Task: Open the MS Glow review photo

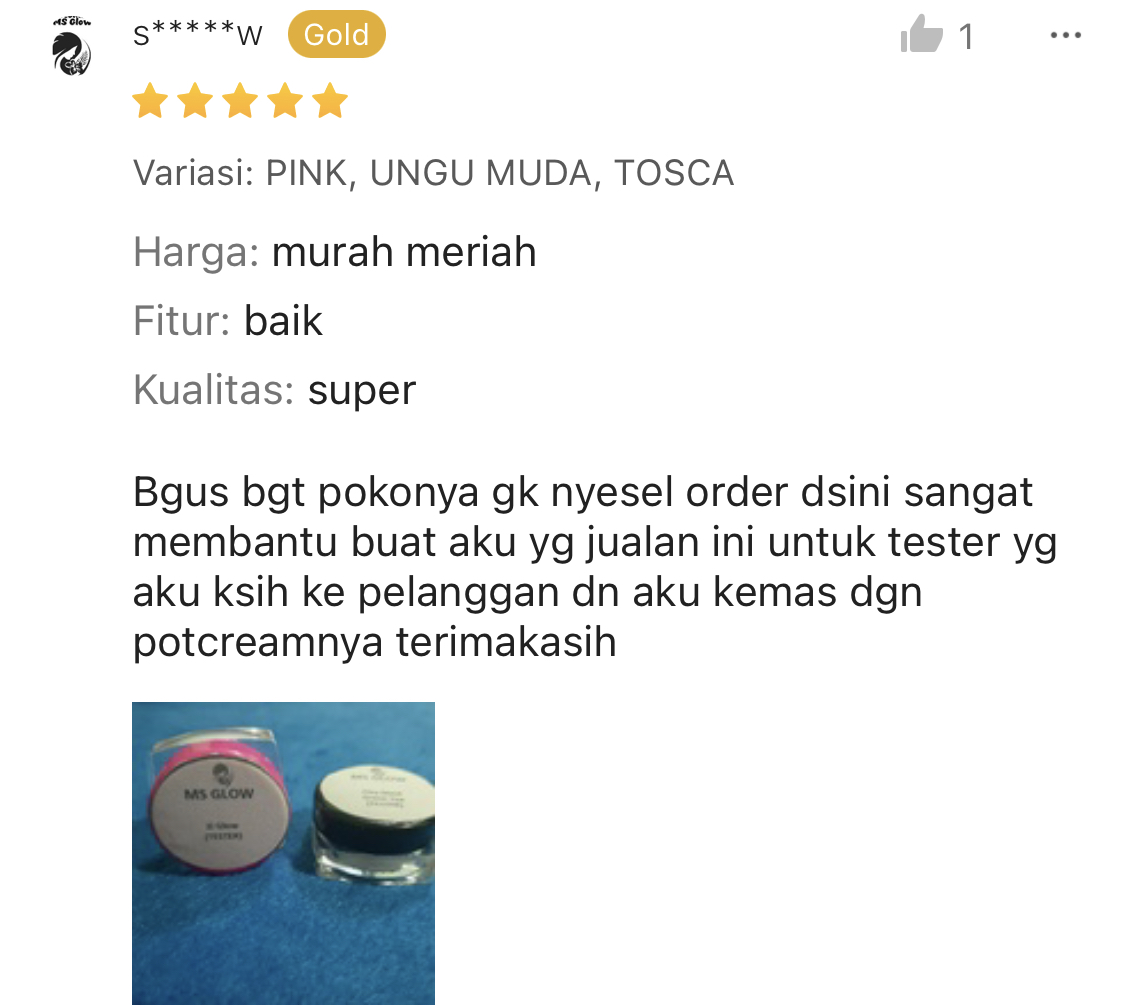Action: pos(283,853)
